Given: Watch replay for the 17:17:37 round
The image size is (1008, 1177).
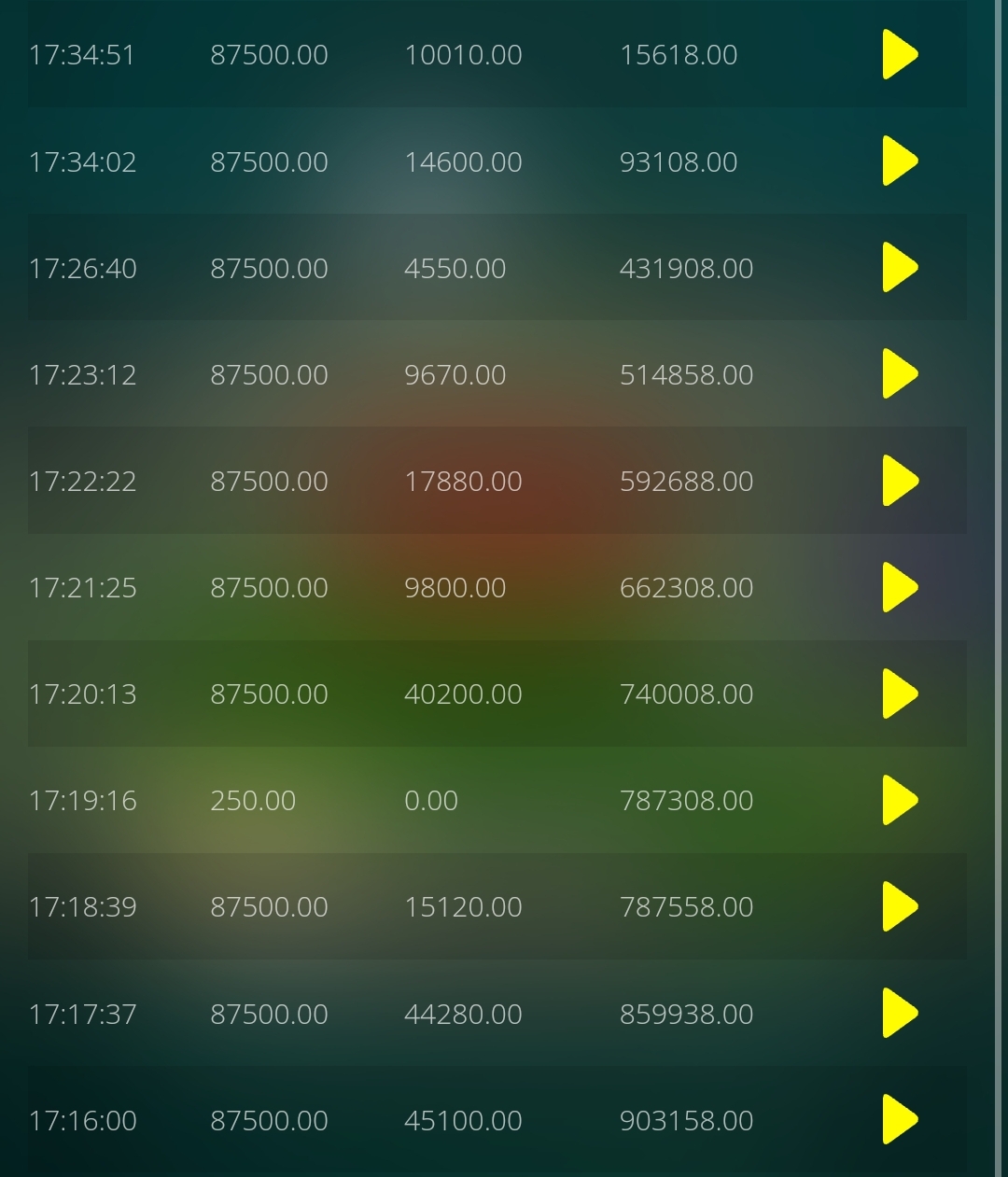Looking at the screenshot, I should point(900,1013).
